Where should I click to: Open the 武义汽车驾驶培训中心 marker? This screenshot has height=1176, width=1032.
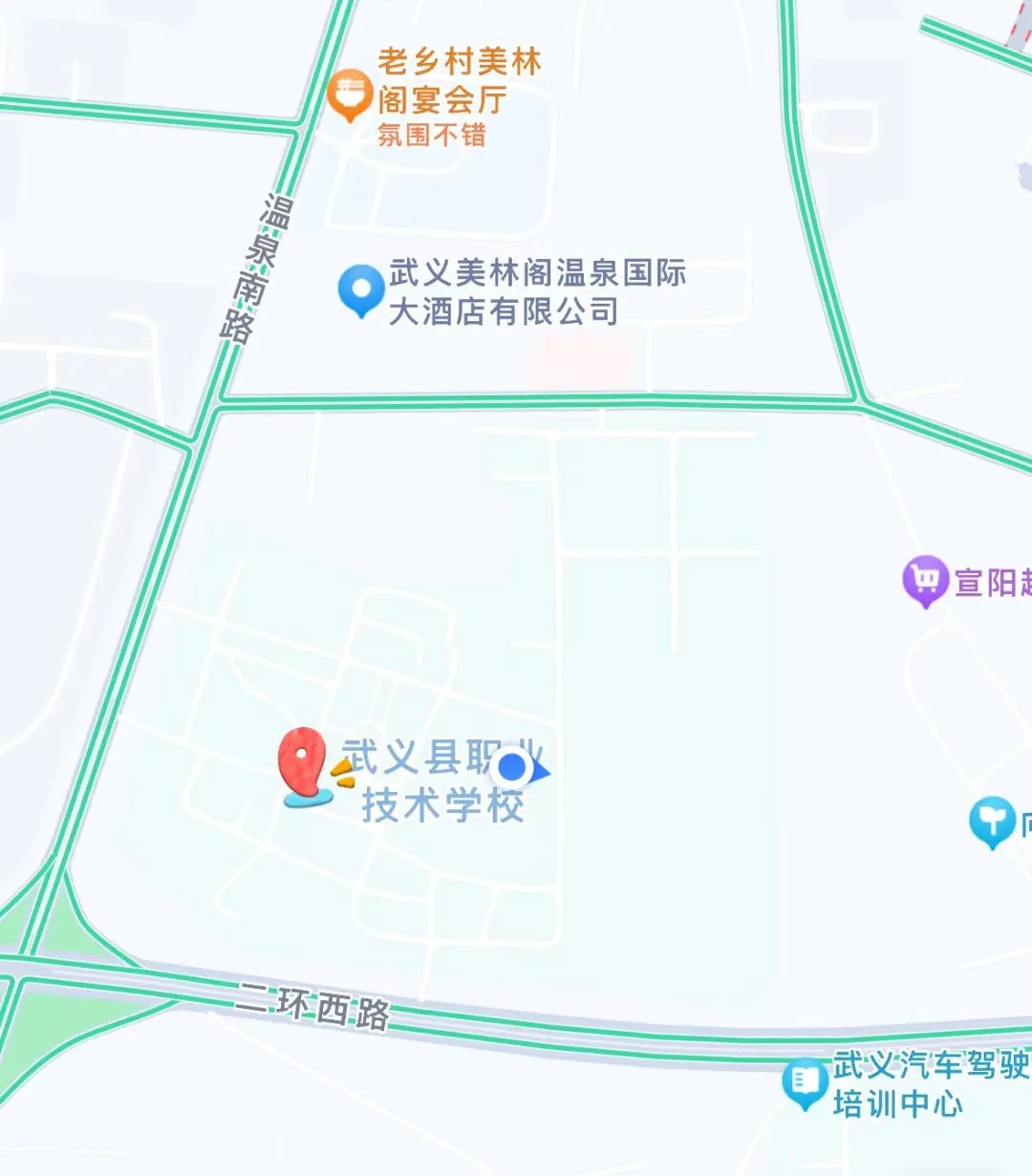click(x=805, y=1081)
